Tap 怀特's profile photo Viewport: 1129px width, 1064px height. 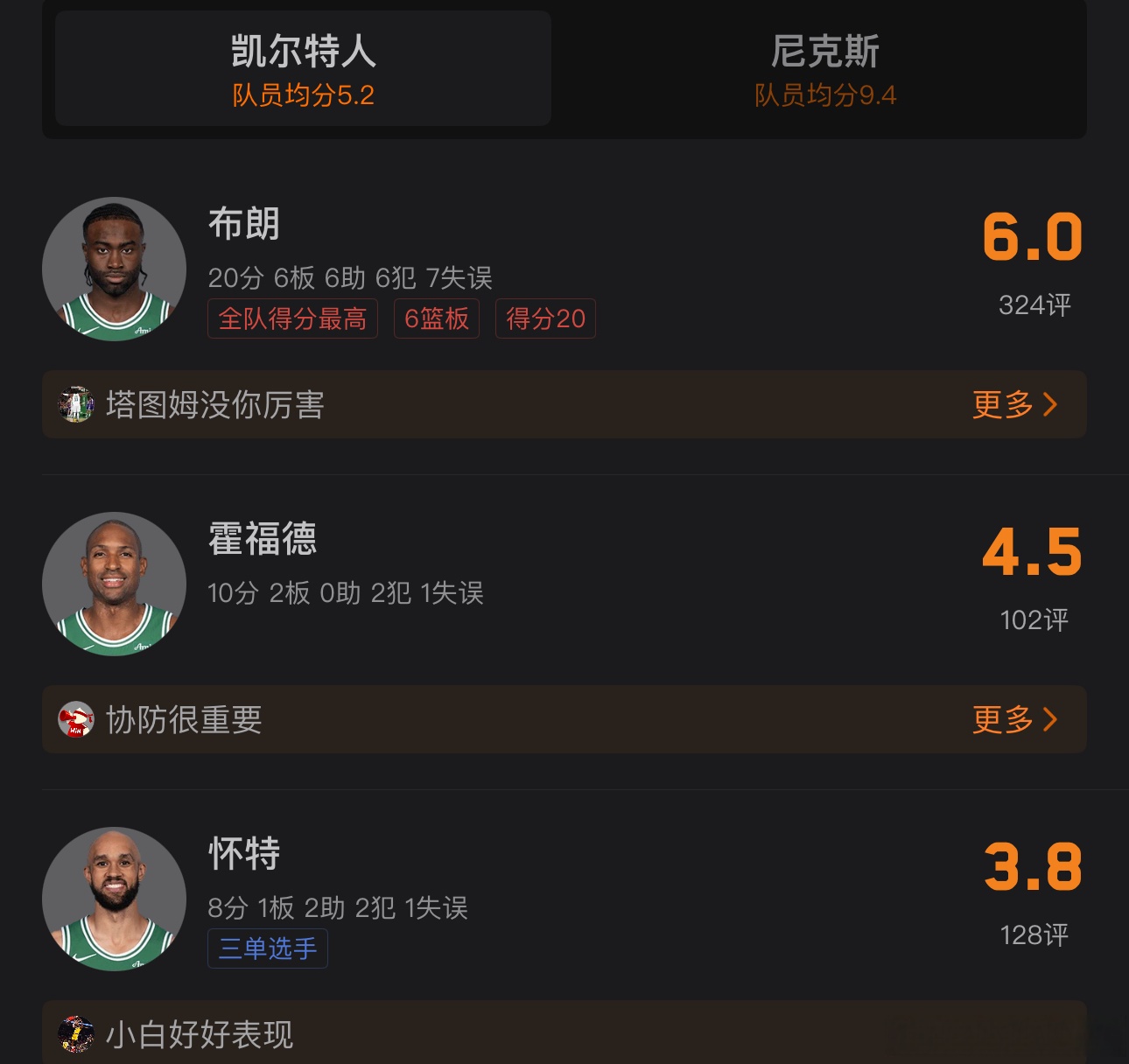[114, 899]
